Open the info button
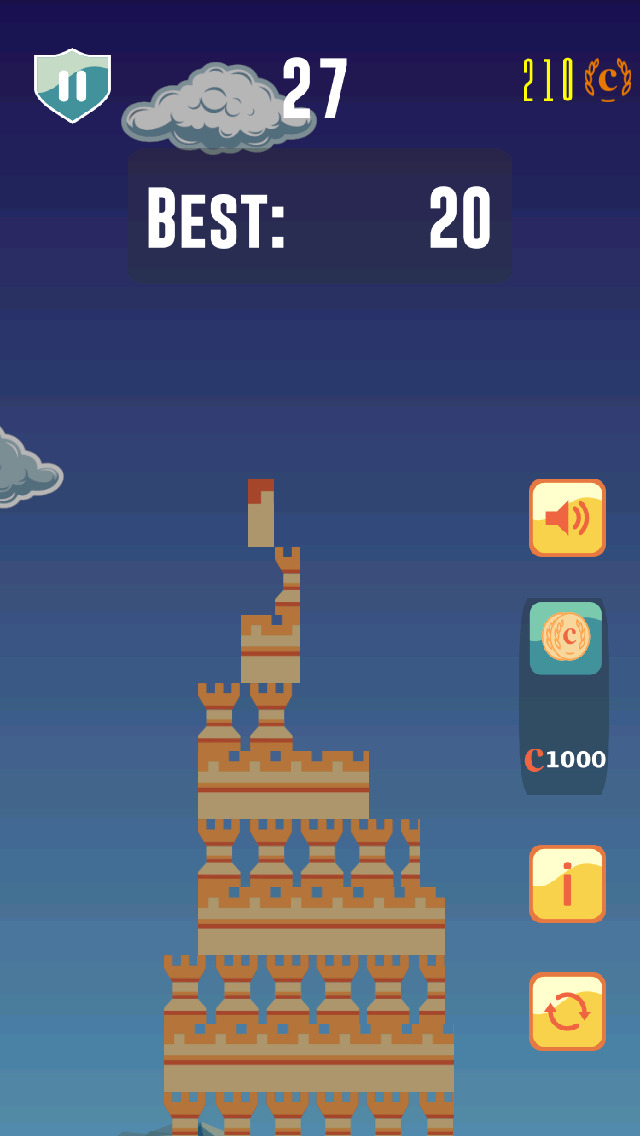Screen dimensions: 640x1136 coord(567,884)
